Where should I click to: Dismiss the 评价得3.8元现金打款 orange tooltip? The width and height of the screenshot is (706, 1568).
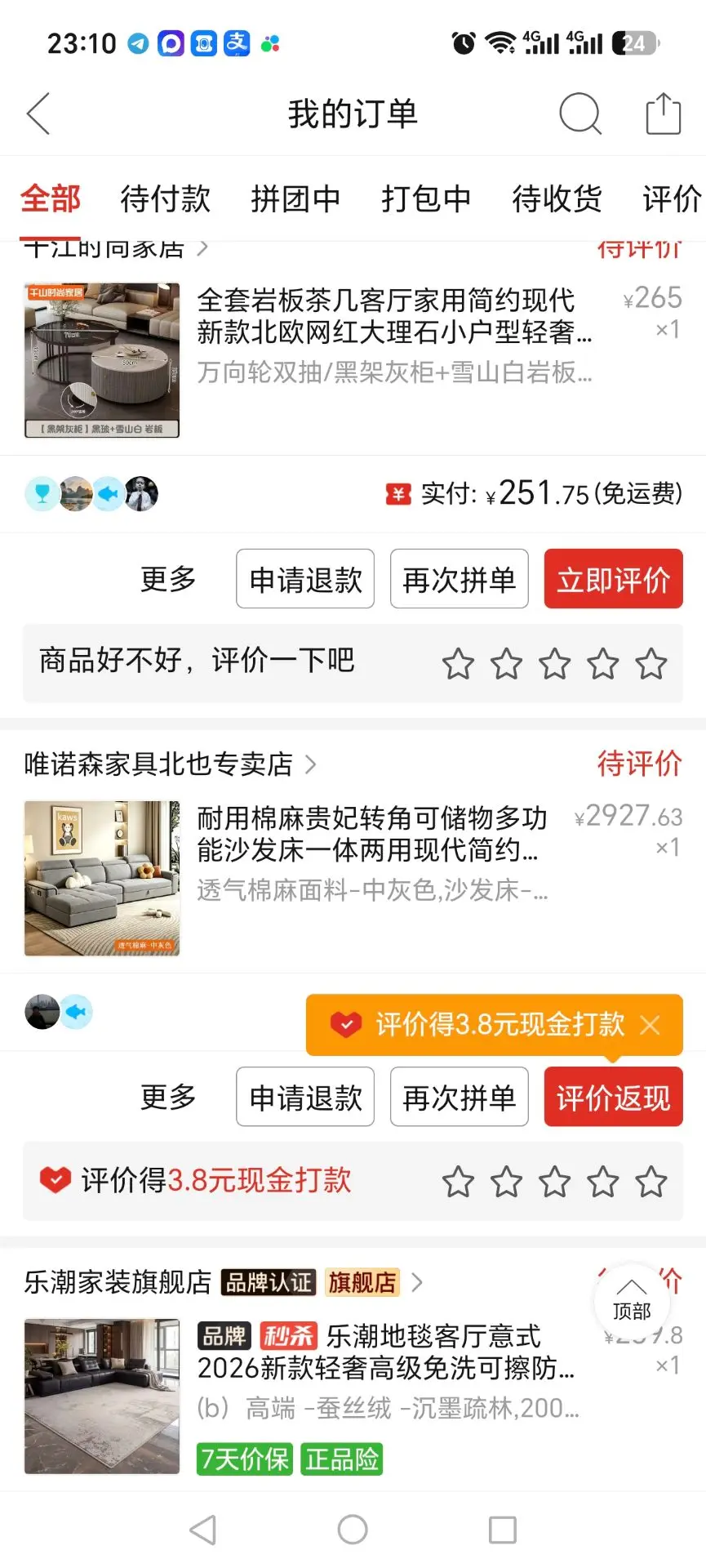650,1024
